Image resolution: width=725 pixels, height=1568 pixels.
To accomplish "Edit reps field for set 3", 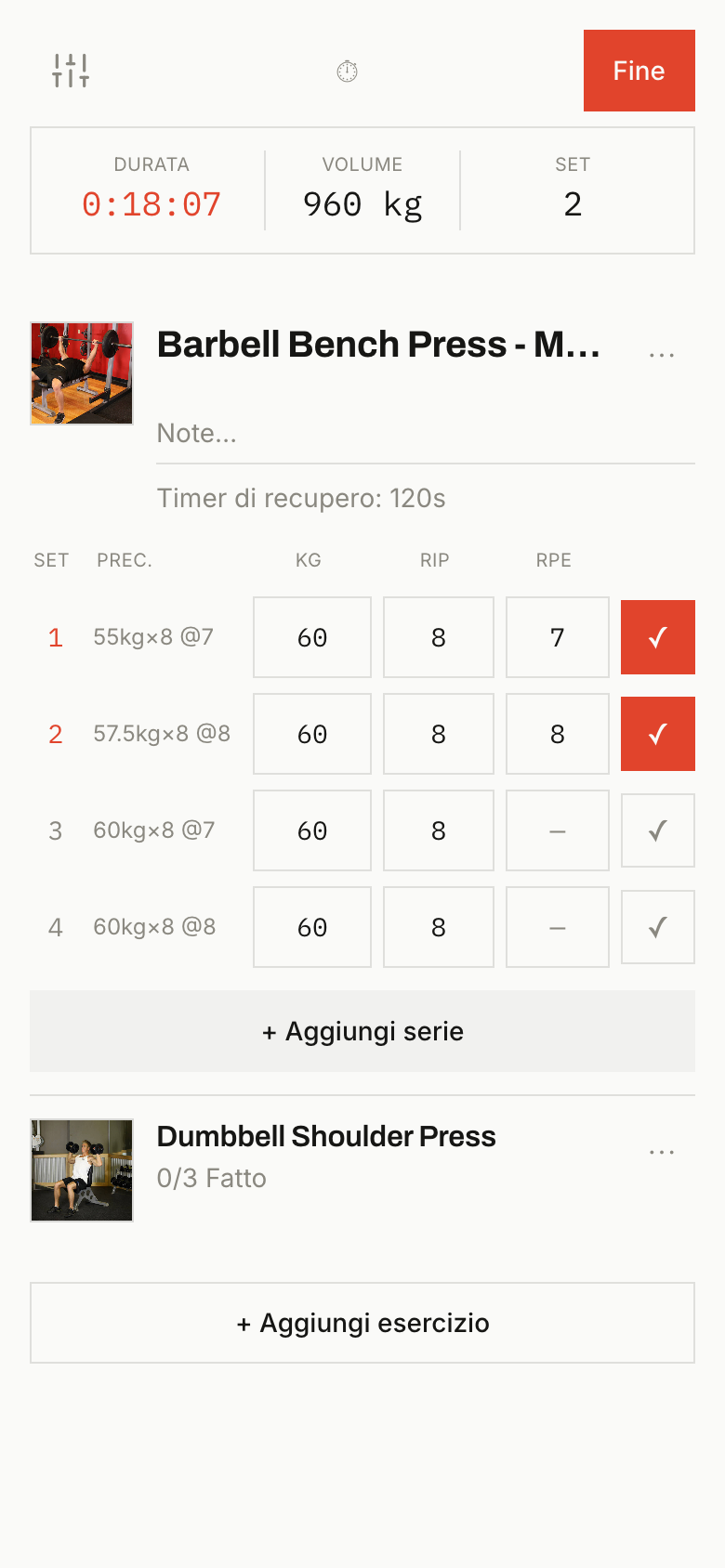I will click(x=439, y=830).
